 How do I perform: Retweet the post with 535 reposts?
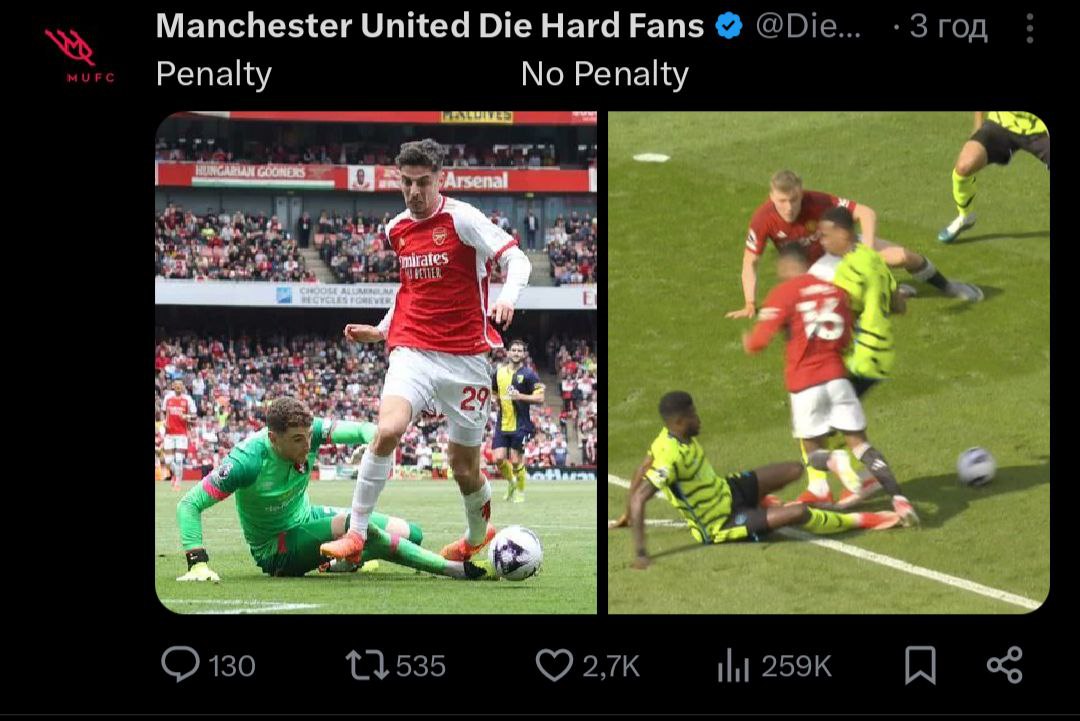(x=366, y=665)
